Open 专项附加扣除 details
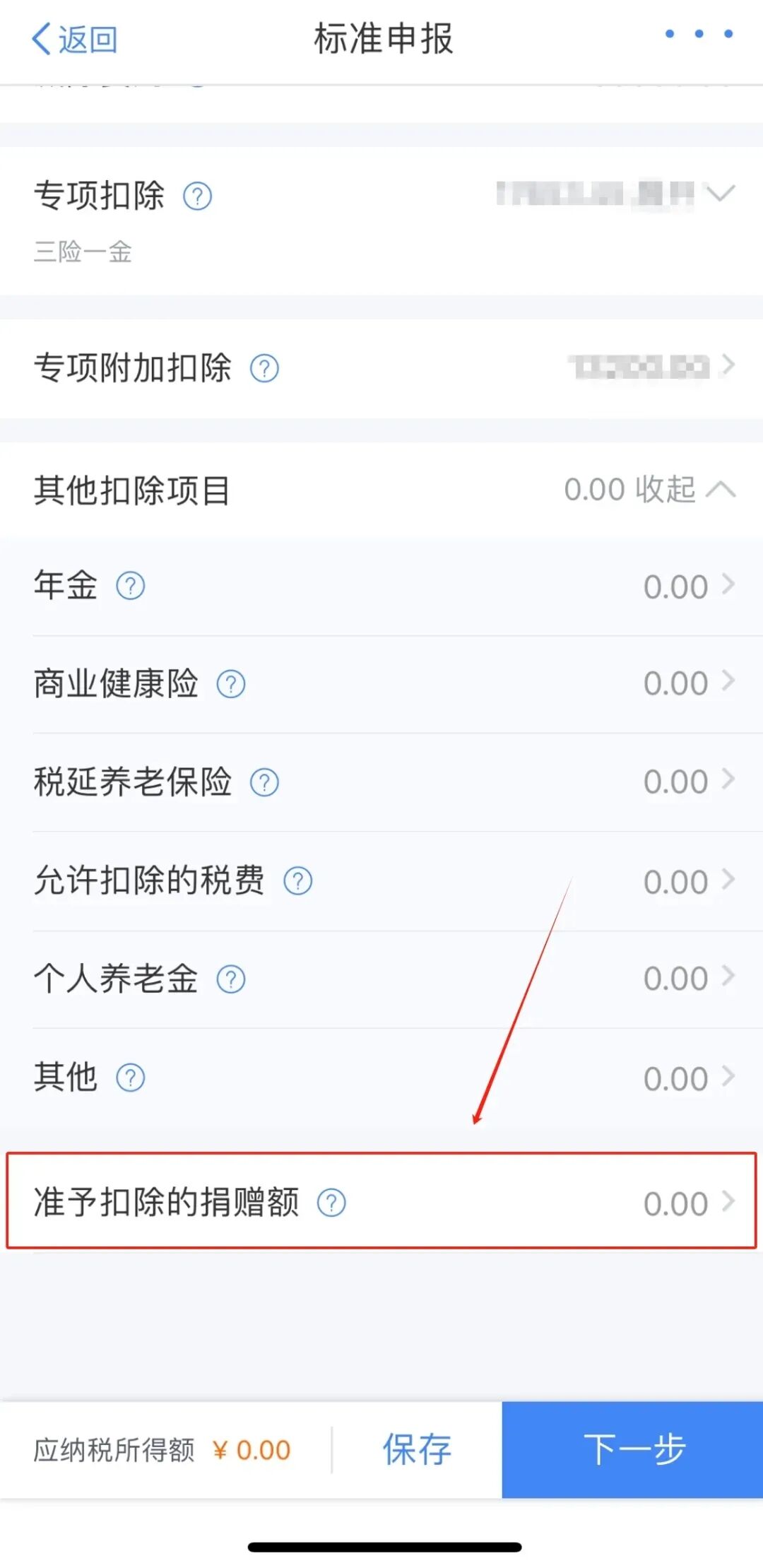The height and width of the screenshot is (1568, 763). [381, 368]
